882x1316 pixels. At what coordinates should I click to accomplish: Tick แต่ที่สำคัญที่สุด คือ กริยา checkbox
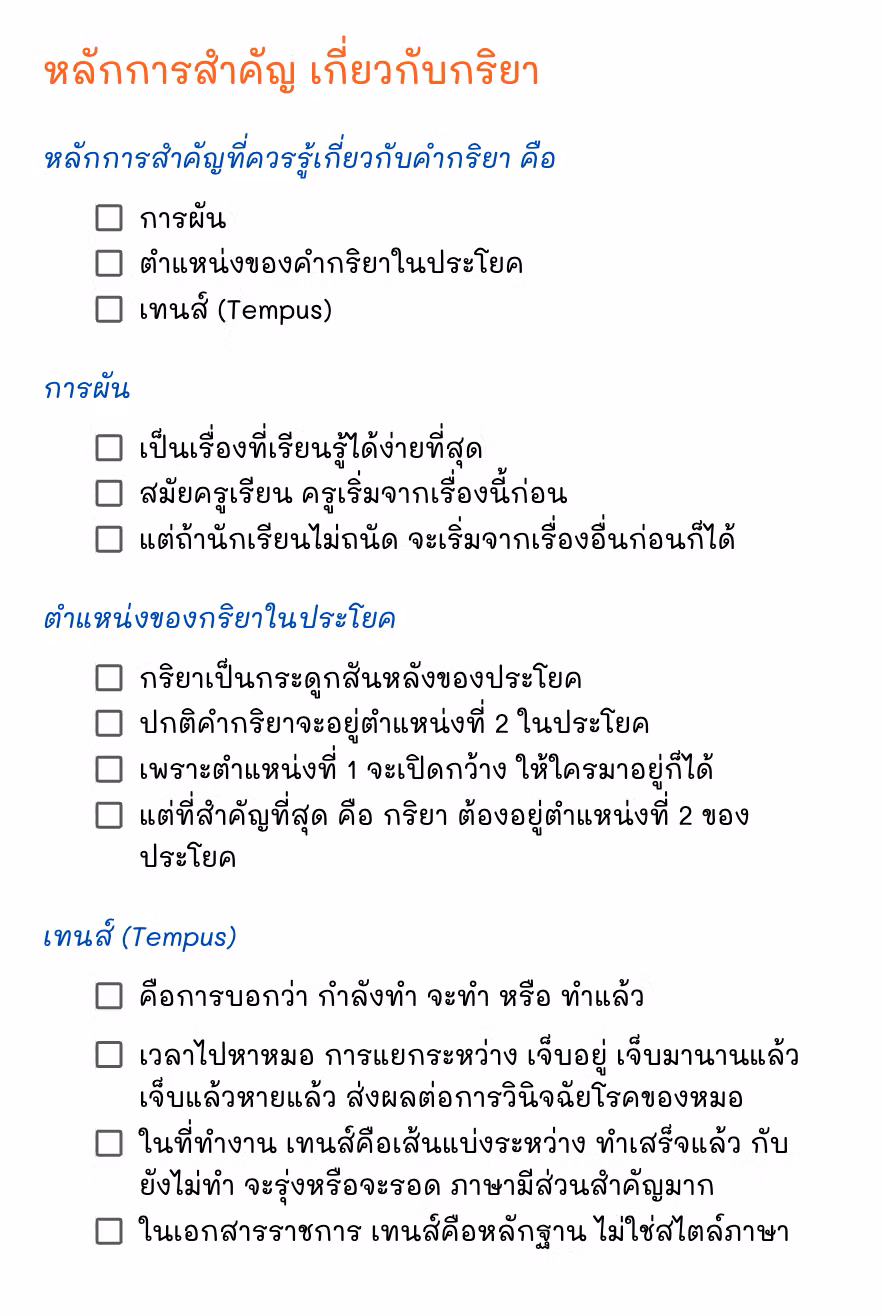(x=109, y=815)
